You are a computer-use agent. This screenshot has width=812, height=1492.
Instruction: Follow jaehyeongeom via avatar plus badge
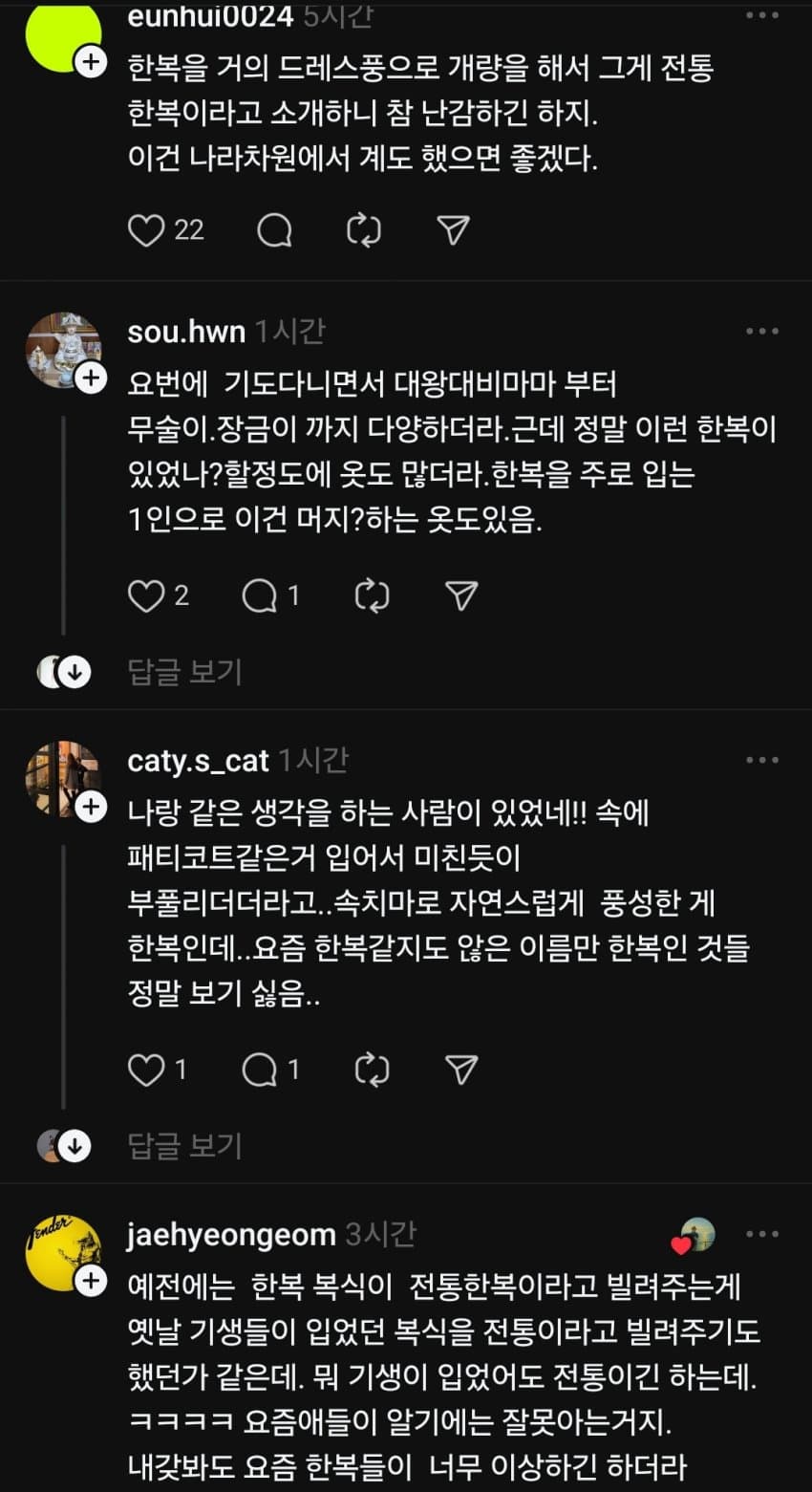90,1281
